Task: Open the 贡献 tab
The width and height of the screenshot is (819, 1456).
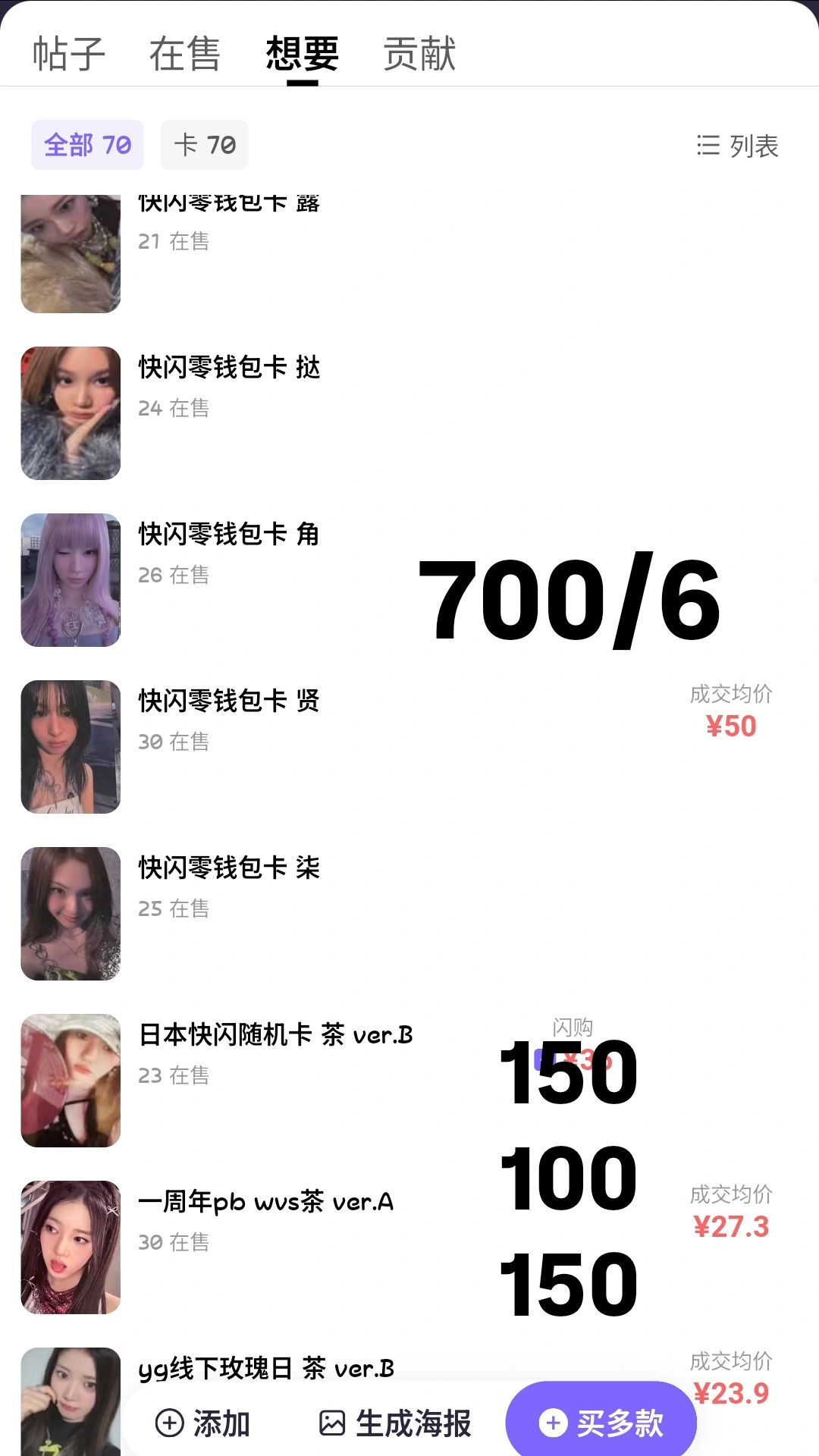Action: [x=419, y=55]
